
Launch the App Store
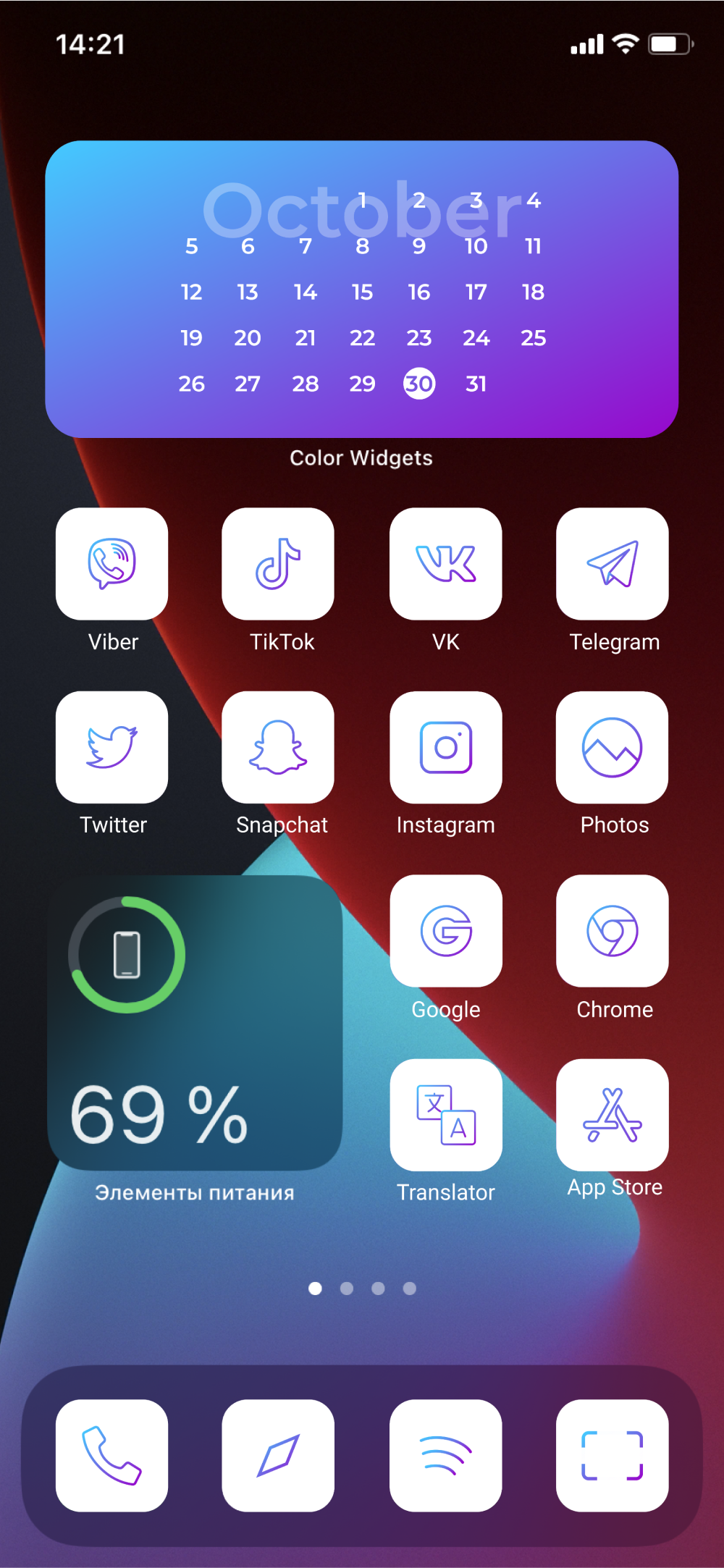[x=613, y=1115]
